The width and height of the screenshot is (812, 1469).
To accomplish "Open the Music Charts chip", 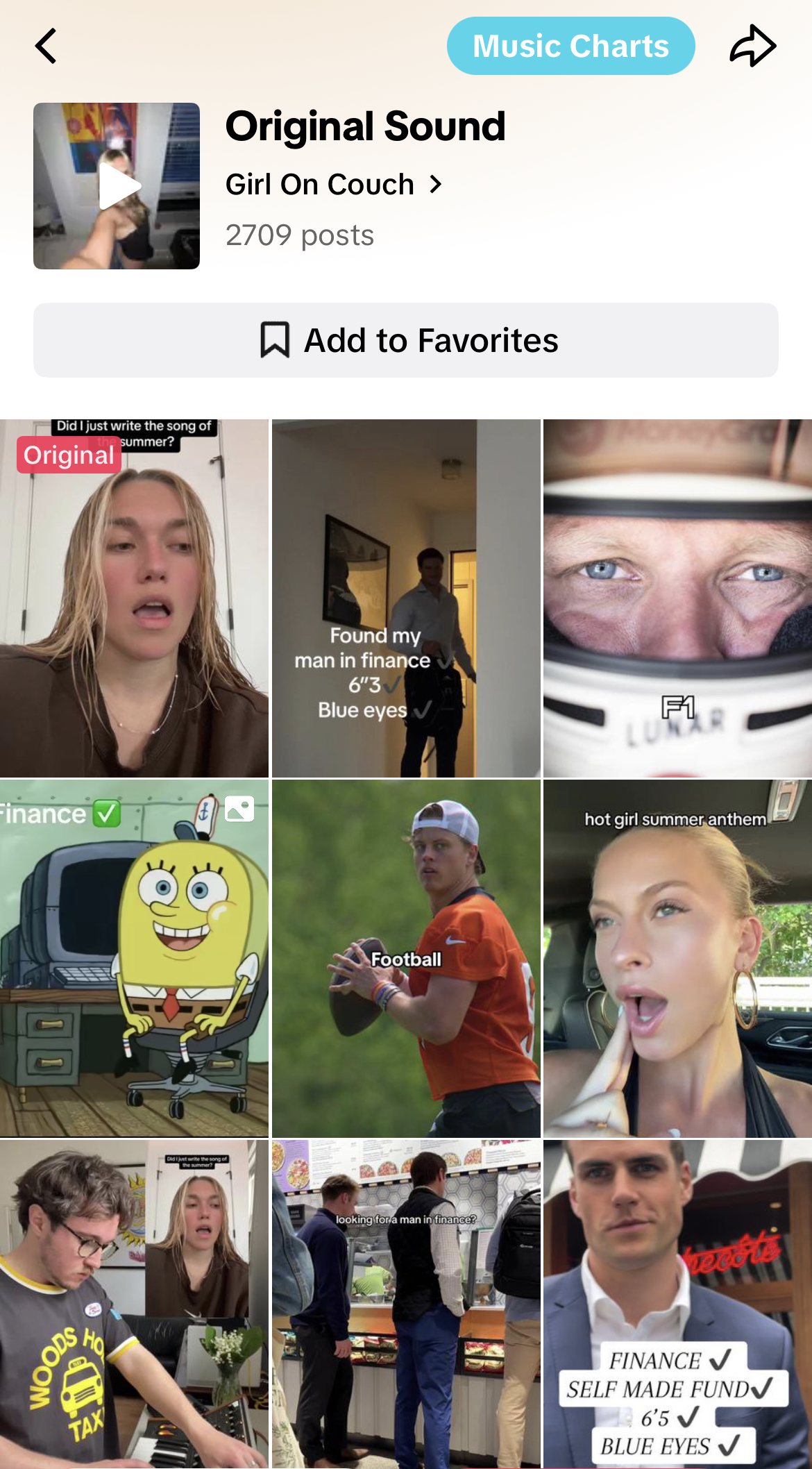I will point(570,47).
